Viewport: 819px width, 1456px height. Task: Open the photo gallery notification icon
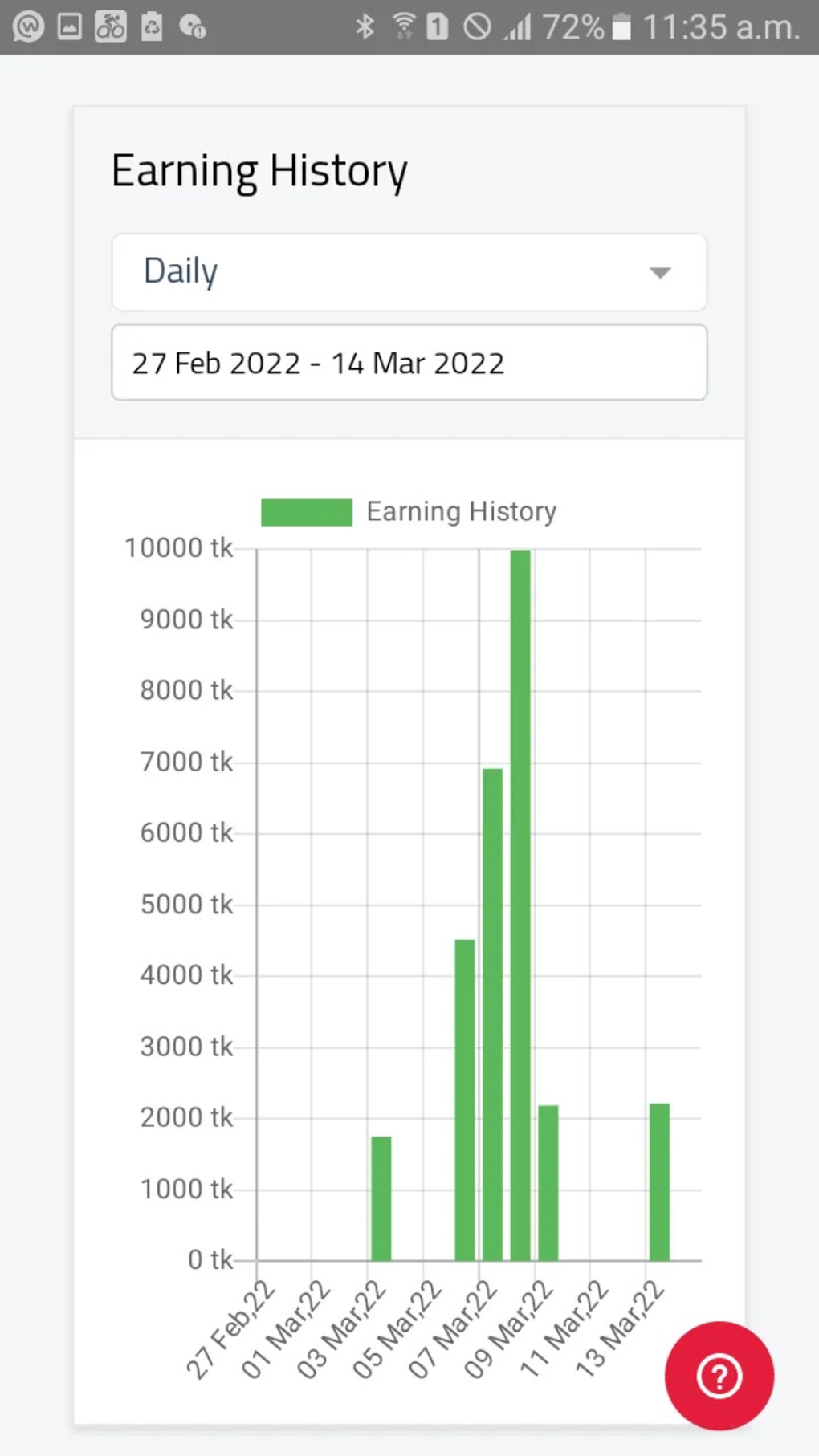[68, 26]
